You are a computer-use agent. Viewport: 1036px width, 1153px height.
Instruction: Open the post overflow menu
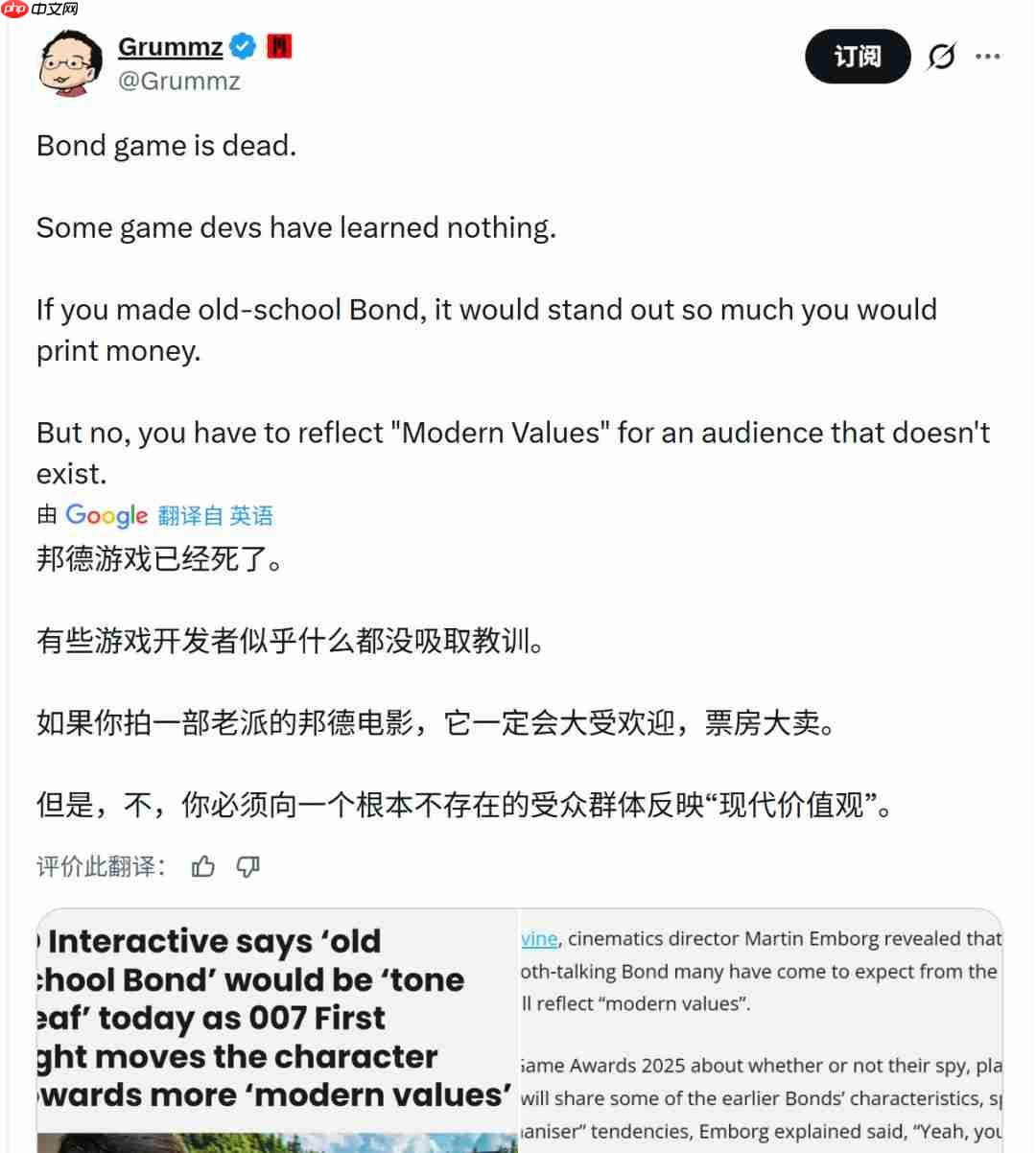coord(987,57)
